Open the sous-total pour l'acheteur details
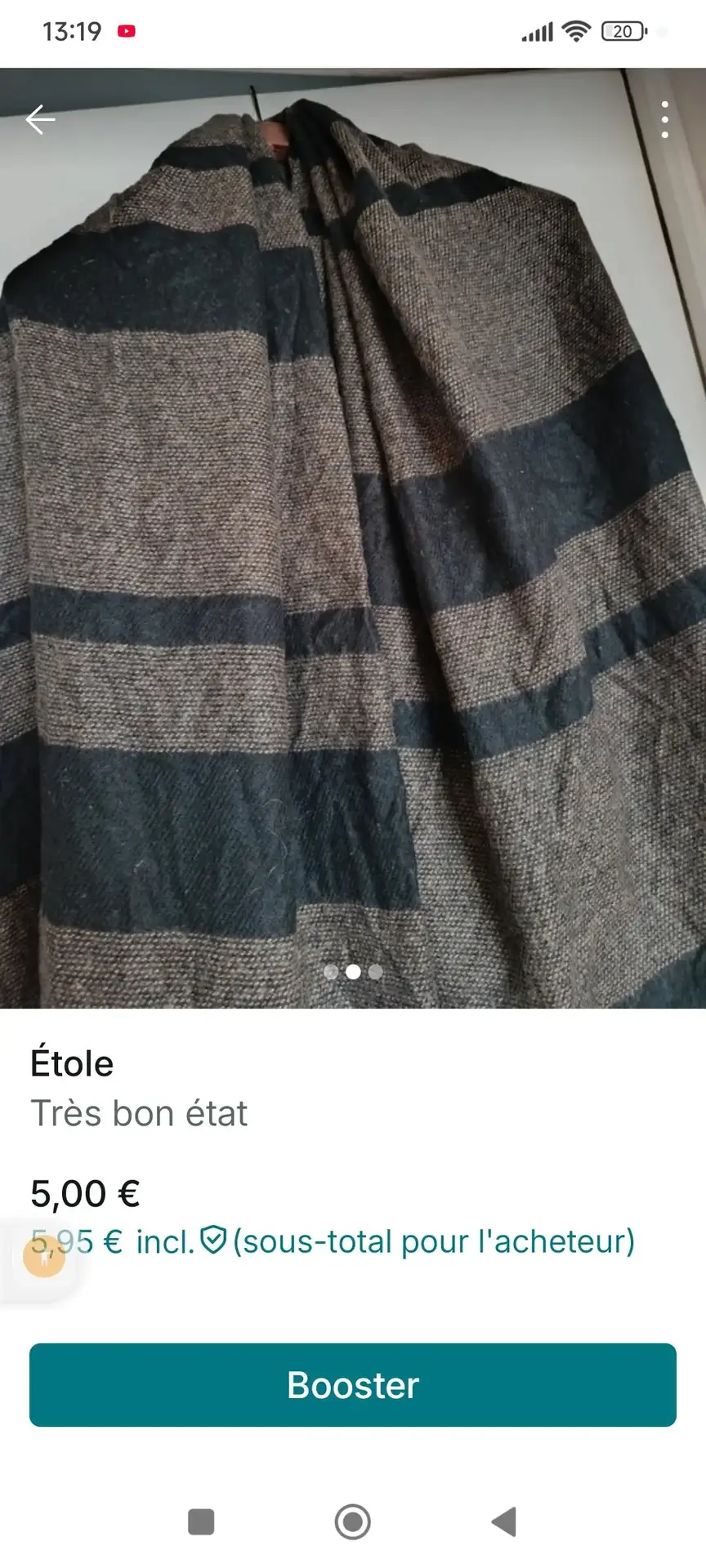 tap(433, 1241)
